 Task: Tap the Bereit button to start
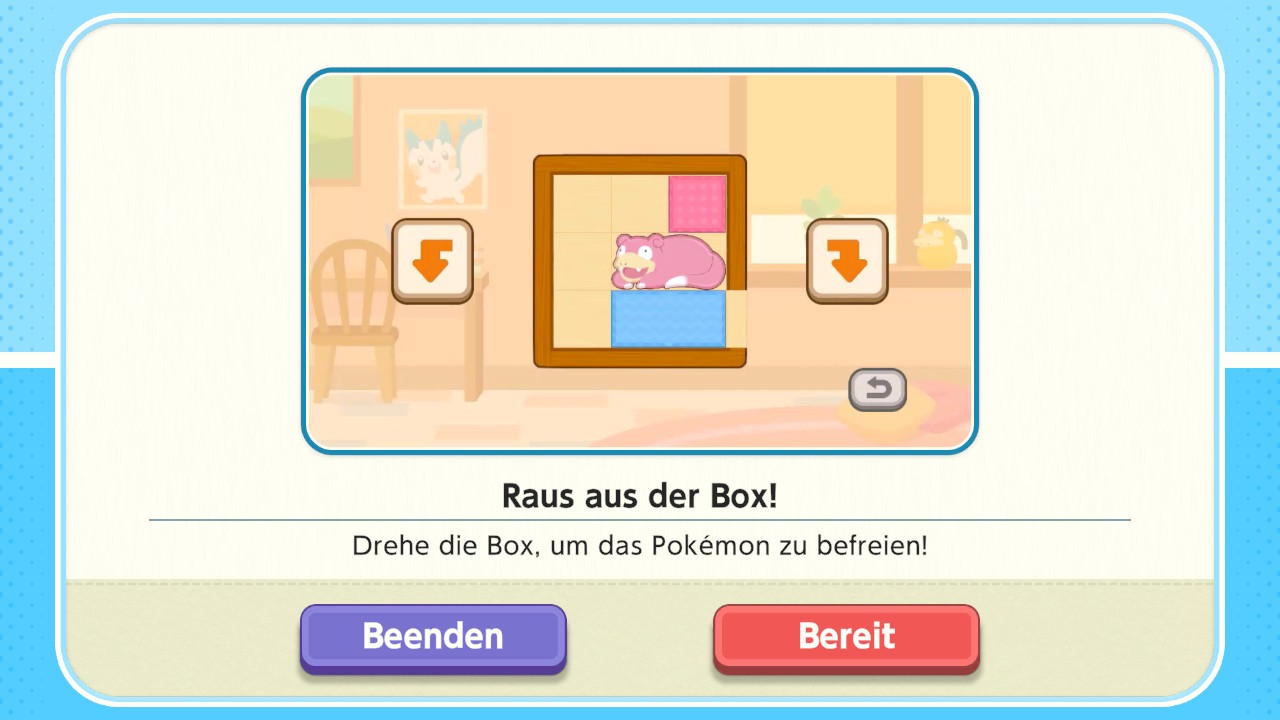(846, 636)
